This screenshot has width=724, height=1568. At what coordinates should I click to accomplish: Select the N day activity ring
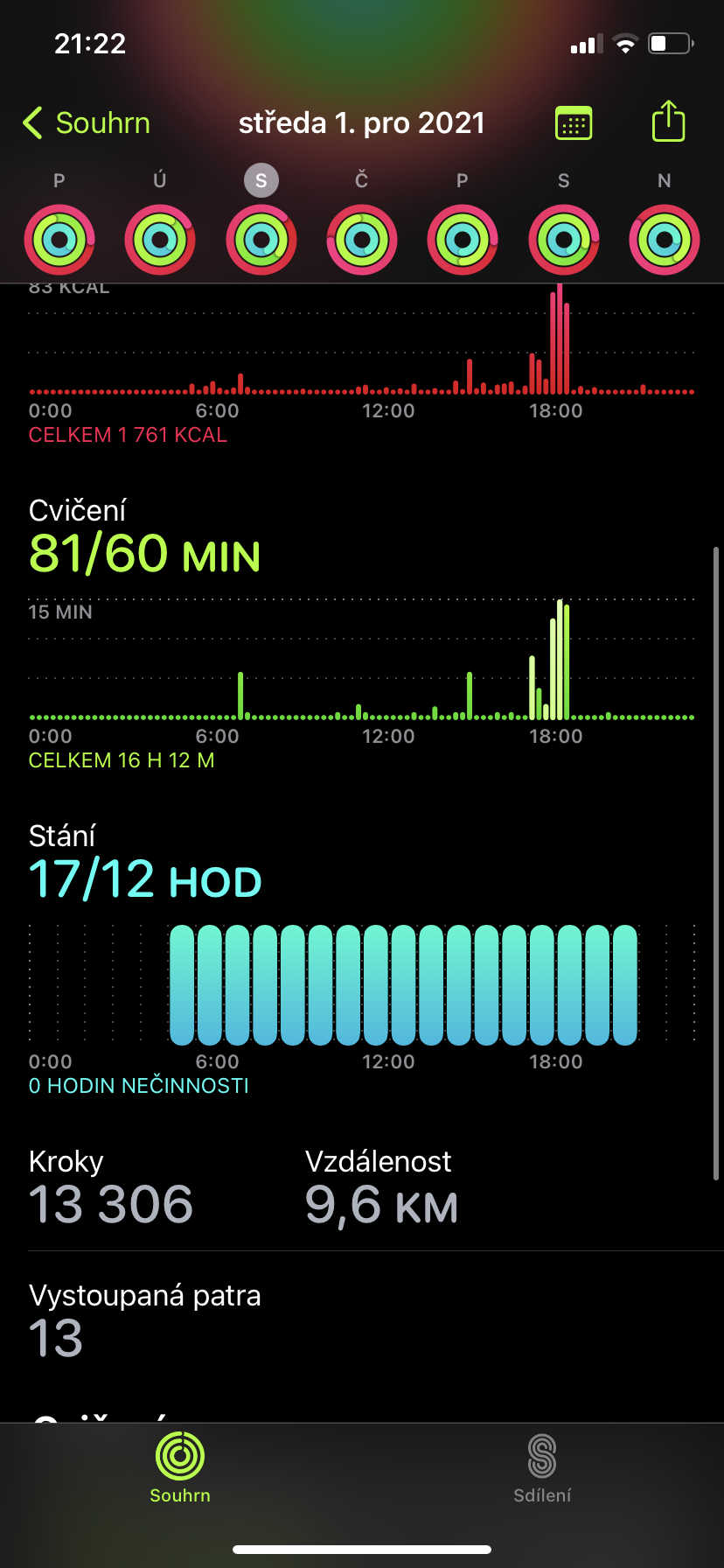coord(665,240)
